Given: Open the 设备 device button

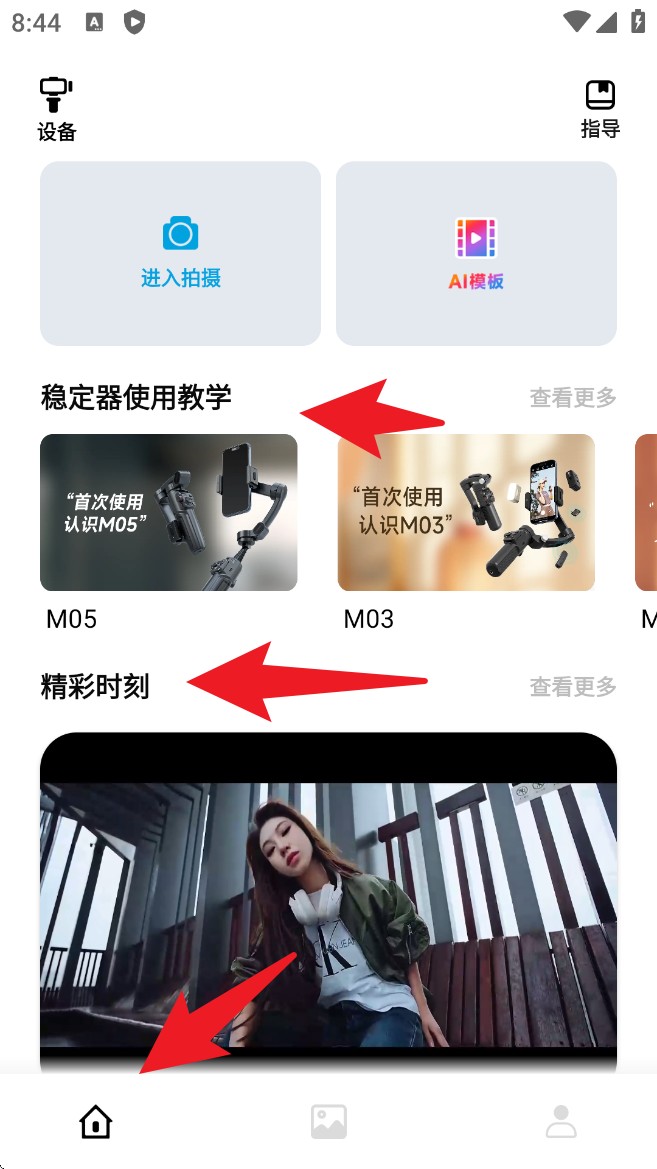Looking at the screenshot, I should [x=57, y=109].
